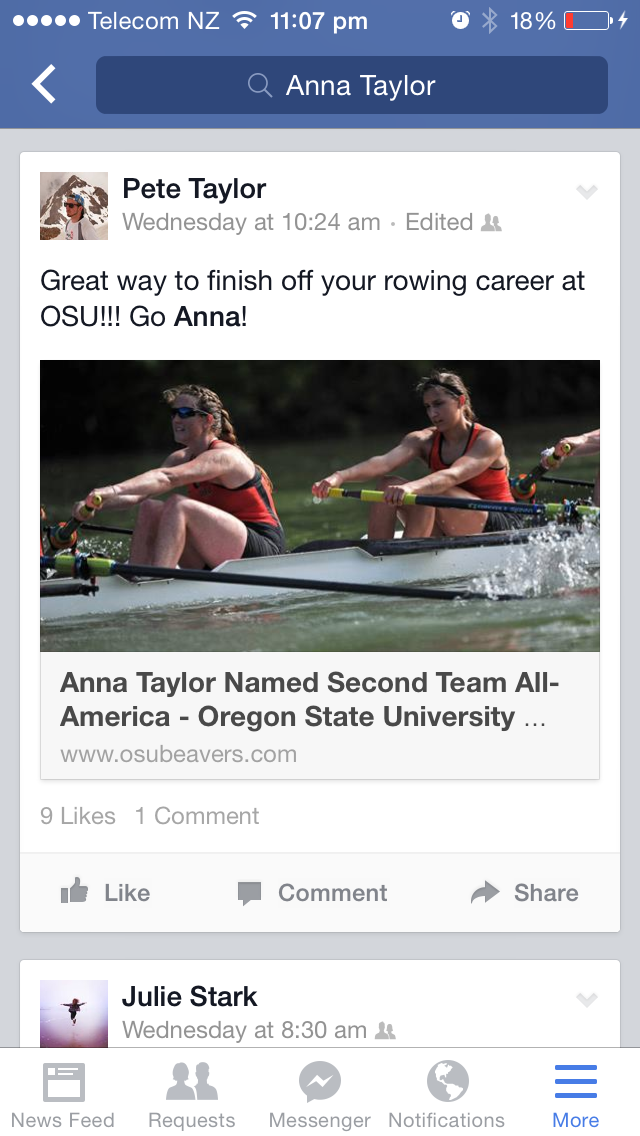Check the Notifications tab

coord(447,1095)
